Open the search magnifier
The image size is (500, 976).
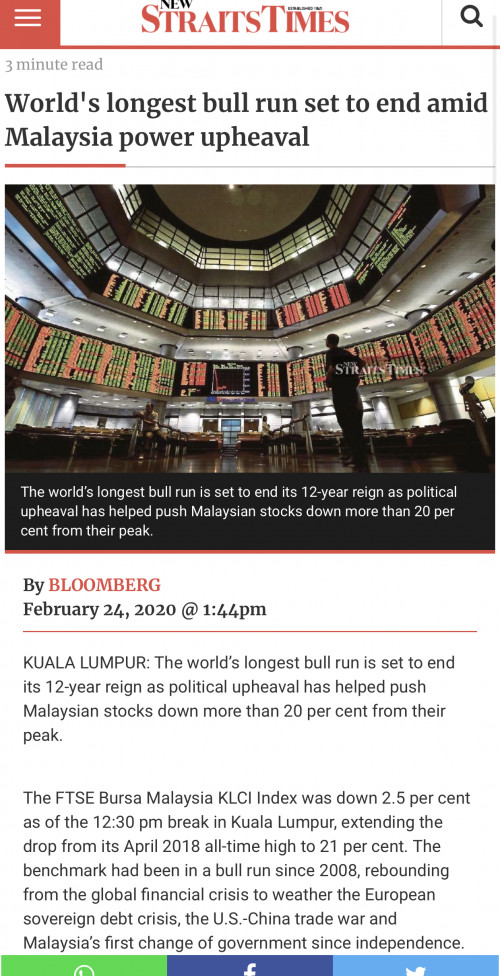click(471, 16)
